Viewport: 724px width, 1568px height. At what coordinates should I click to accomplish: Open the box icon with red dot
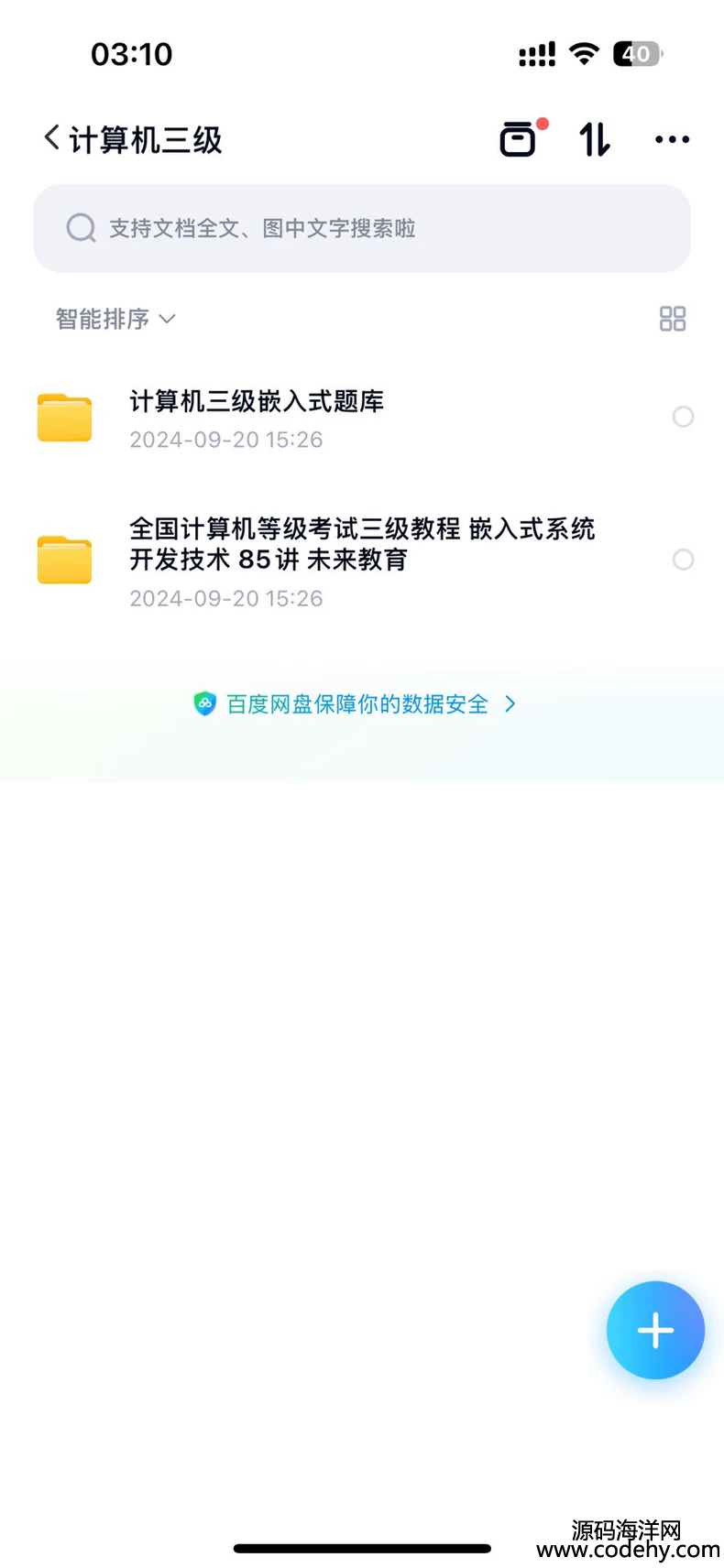[x=520, y=139]
